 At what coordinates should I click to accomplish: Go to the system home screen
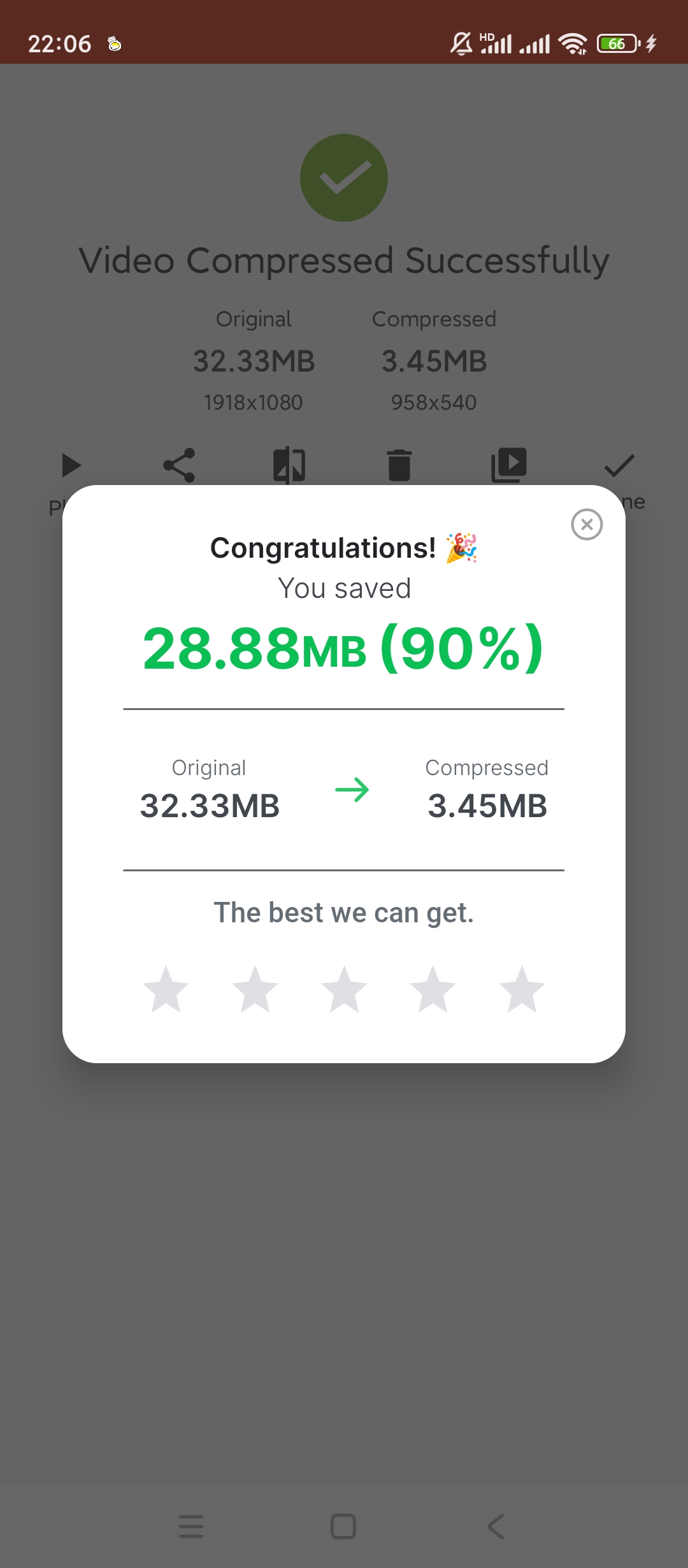[x=343, y=1527]
